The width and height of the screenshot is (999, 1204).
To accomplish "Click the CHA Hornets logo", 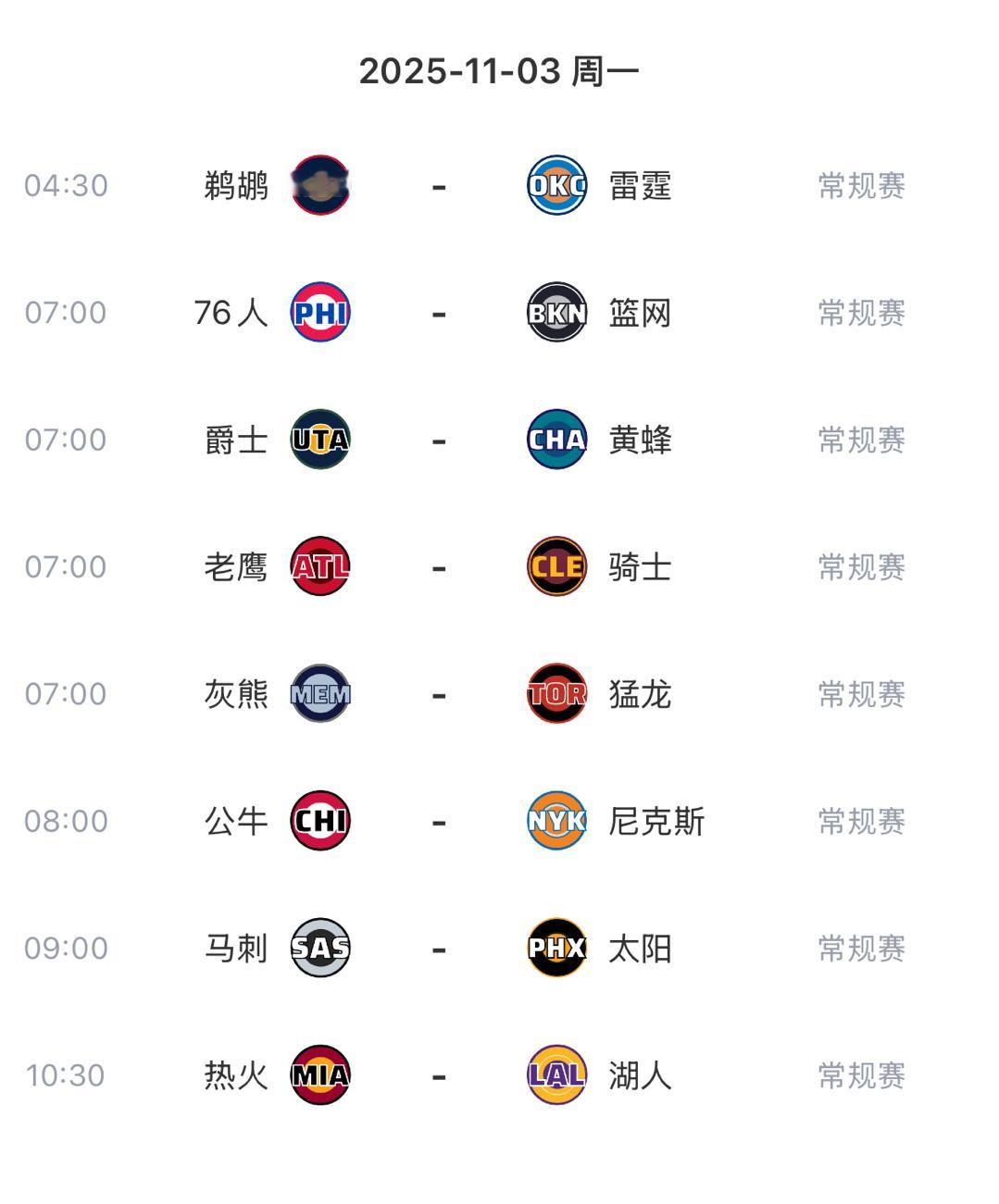I will point(556,440).
